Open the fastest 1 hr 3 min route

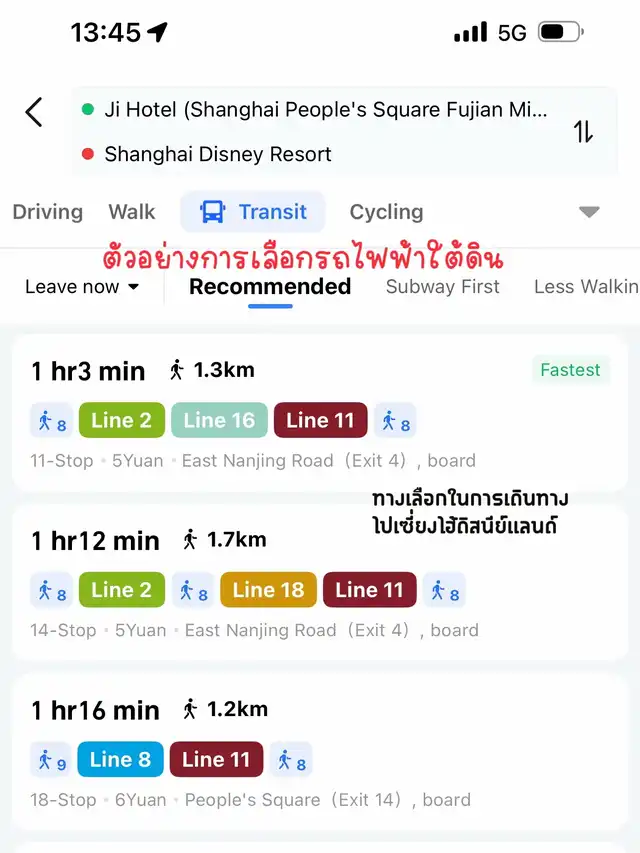(x=320, y=413)
